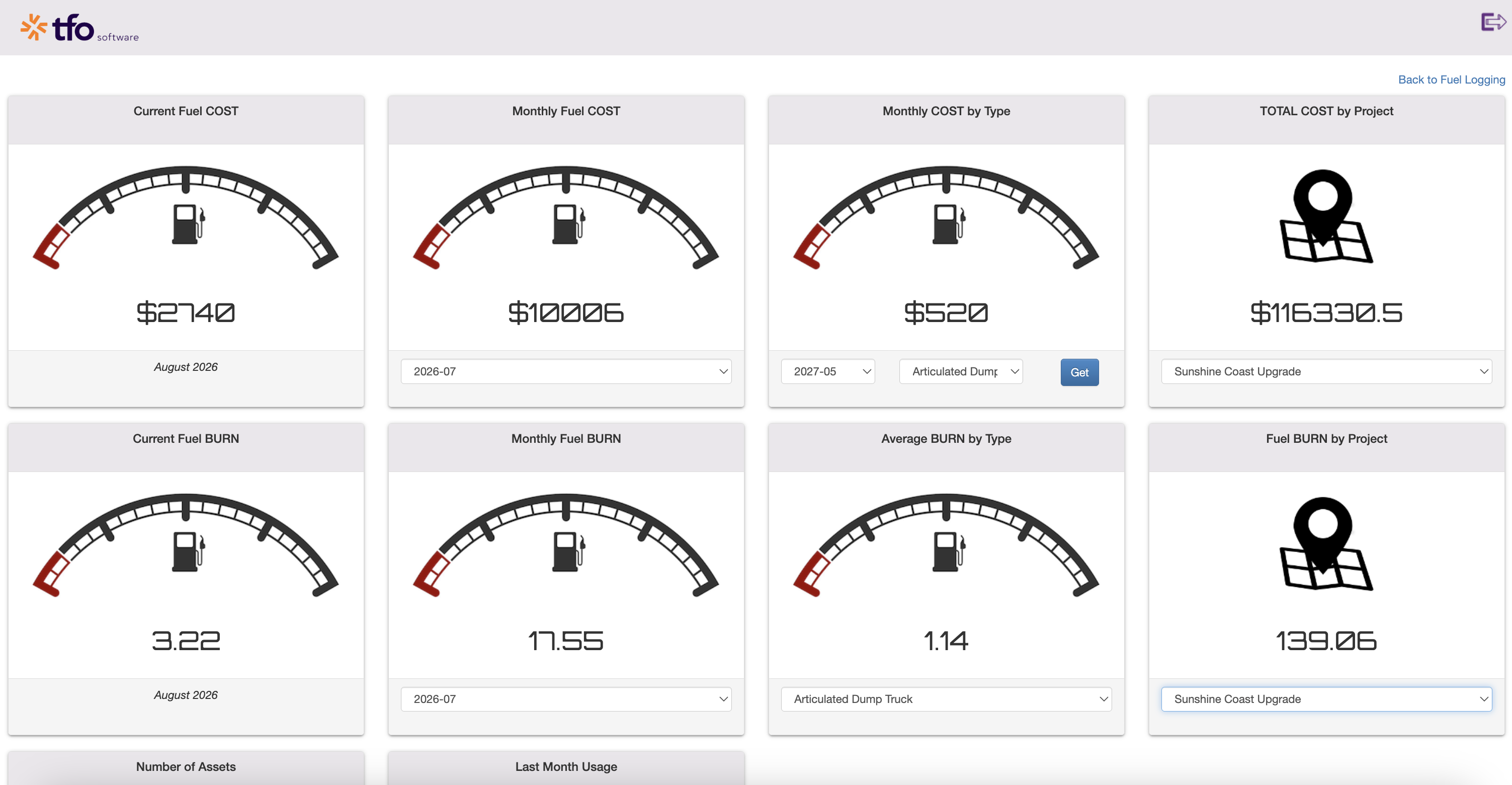The width and height of the screenshot is (1512, 785).
Task: Expand project dropdown under Fuel BURN by Project
Action: point(1326,698)
